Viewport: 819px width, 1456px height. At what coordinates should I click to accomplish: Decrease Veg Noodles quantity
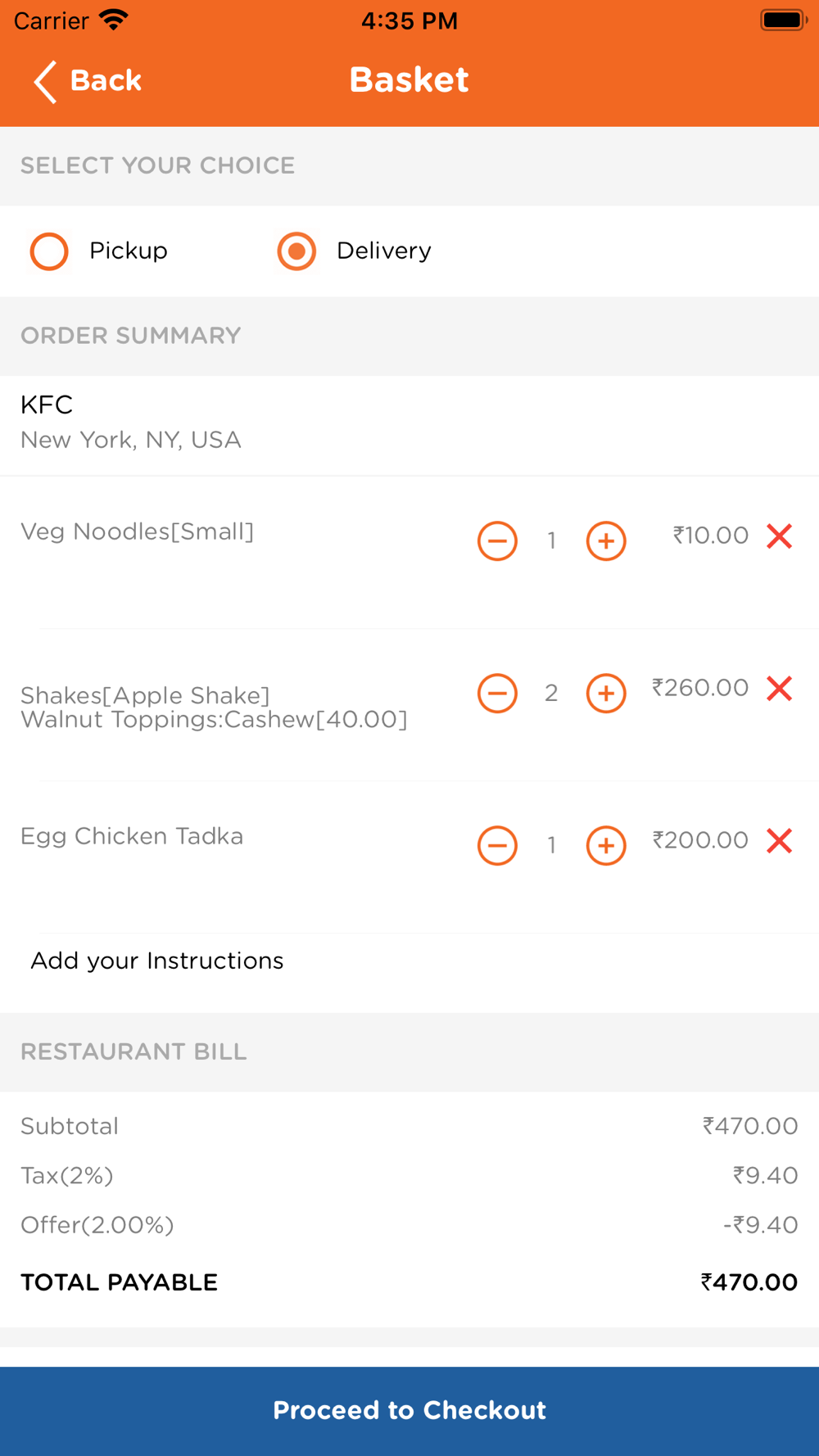coord(497,540)
